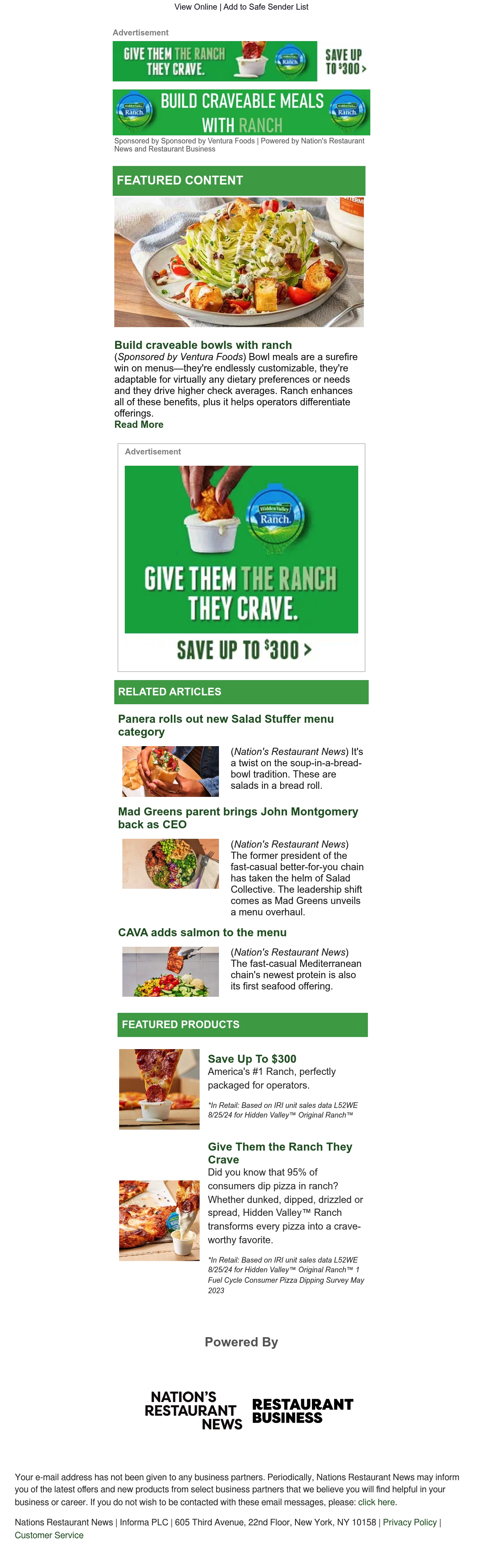Viewport: 483px width, 1568px height.
Task: Open the Privacy Policy link
Action: [409, 1522]
